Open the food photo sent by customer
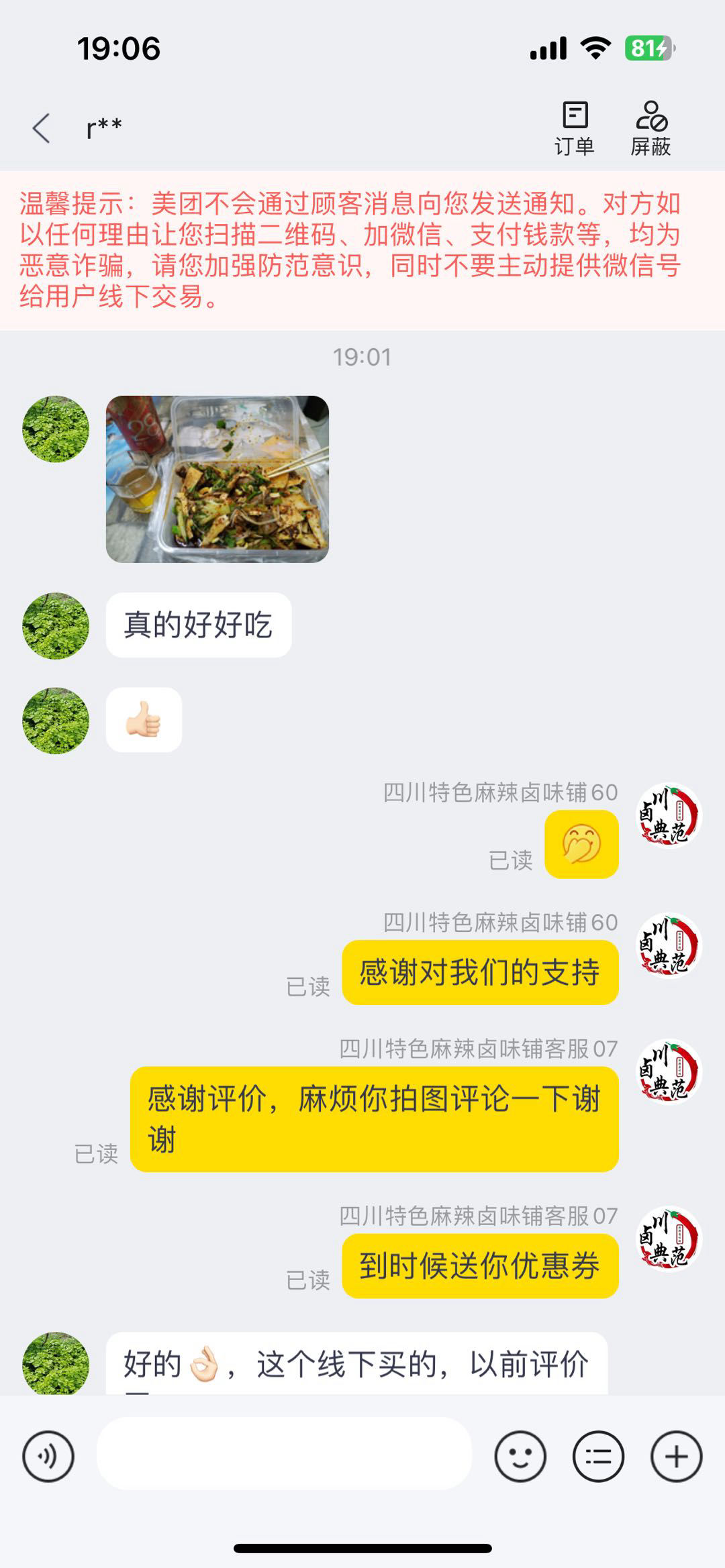 click(217, 479)
